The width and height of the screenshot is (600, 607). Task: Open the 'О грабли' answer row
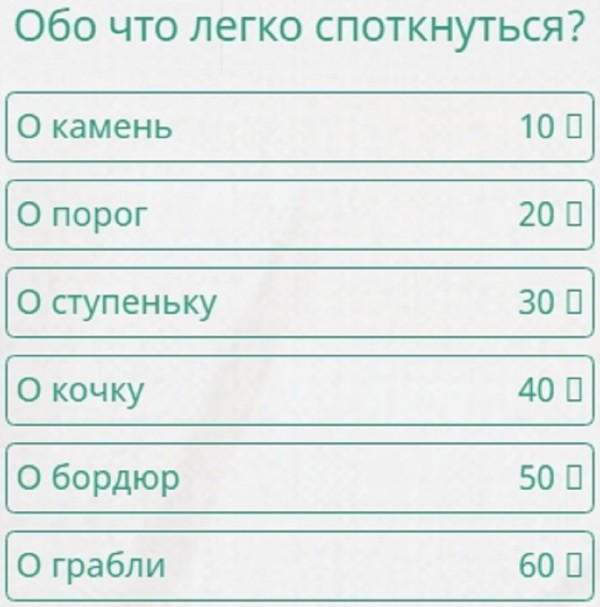tap(300, 565)
